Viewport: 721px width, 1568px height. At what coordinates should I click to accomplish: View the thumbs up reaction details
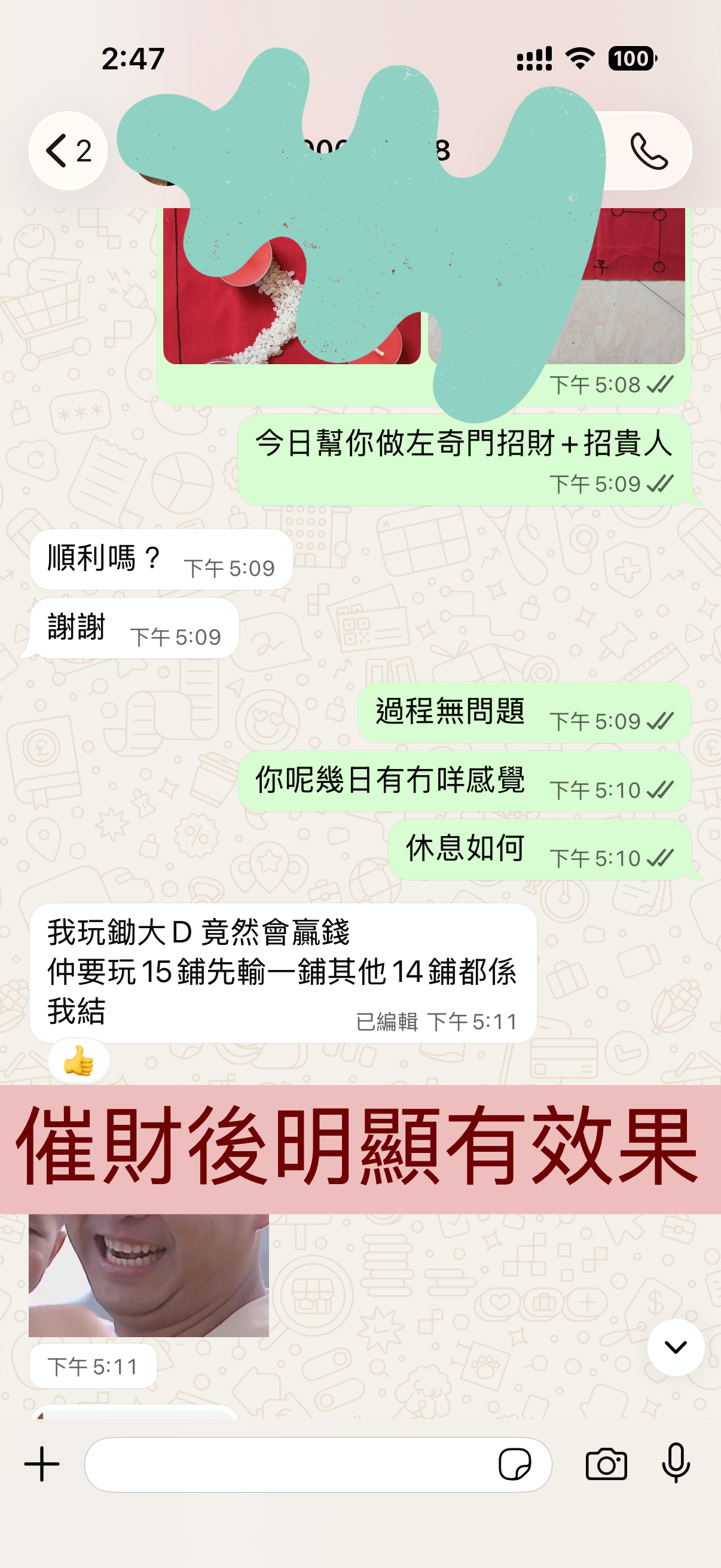coord(78,1061)
